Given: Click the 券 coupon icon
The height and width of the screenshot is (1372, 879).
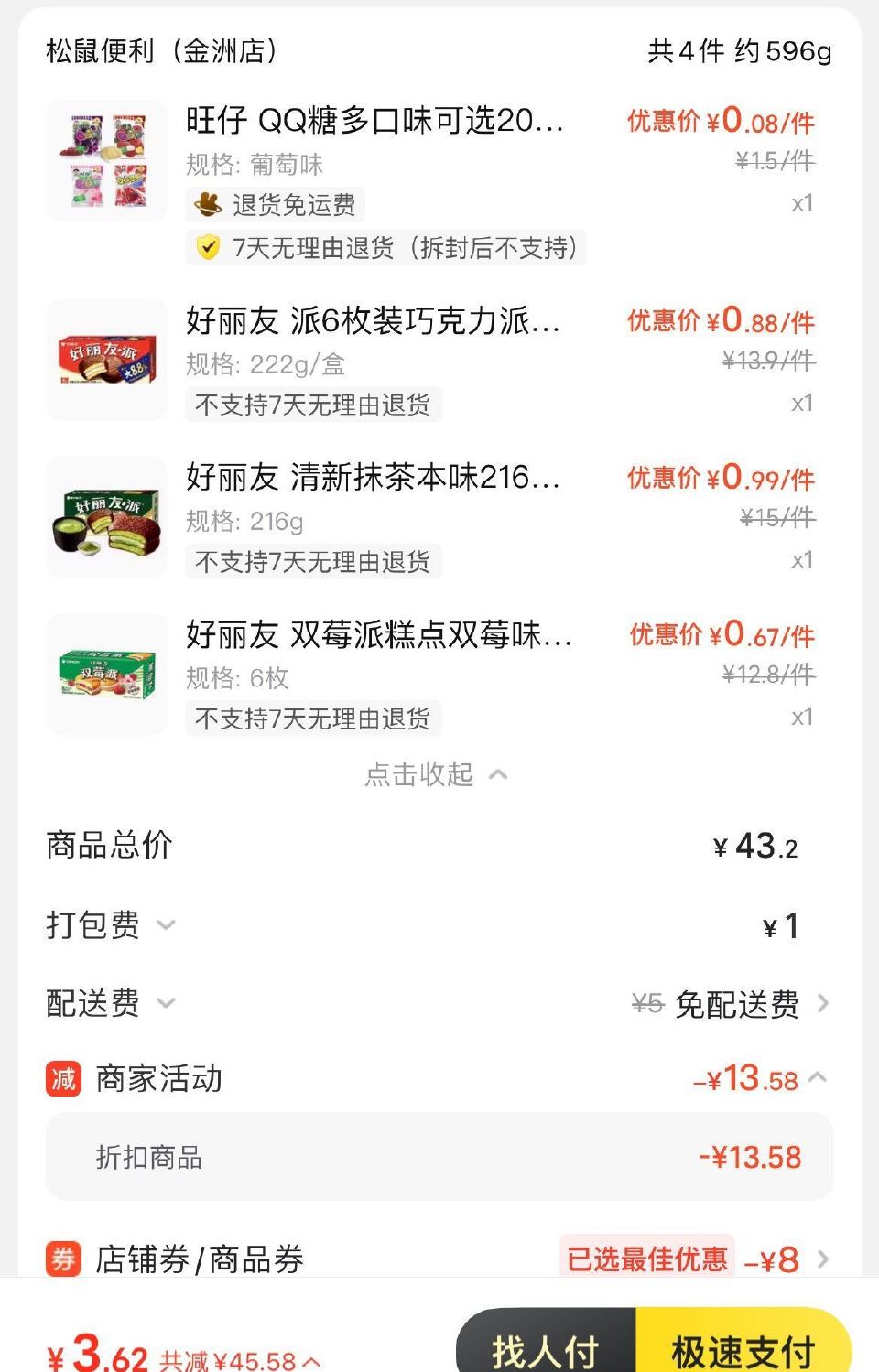Looking at the screenshot, I should coord(60,1259).
